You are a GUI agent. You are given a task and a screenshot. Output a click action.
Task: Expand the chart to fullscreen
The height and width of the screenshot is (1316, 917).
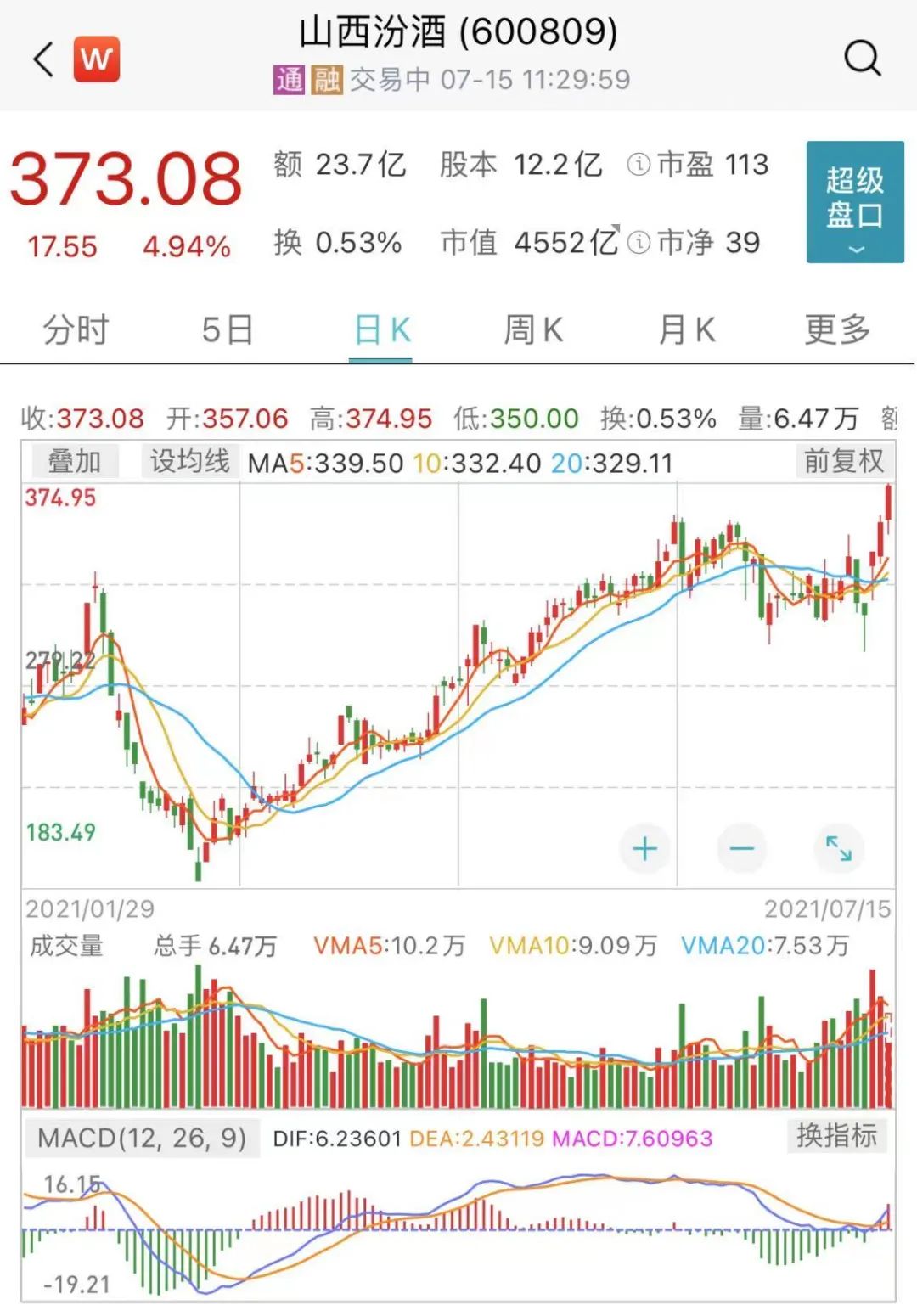pos(838,848)
